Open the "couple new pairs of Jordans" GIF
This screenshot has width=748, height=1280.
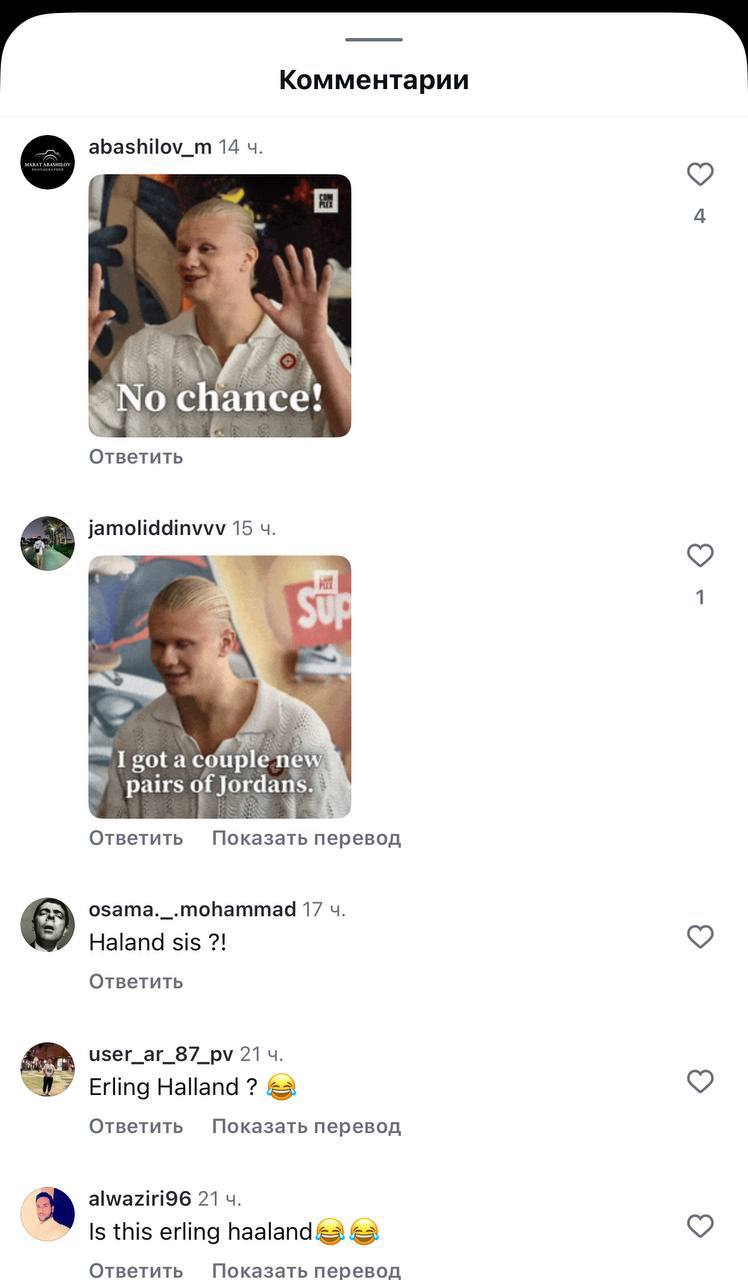[x=220, y=687]
